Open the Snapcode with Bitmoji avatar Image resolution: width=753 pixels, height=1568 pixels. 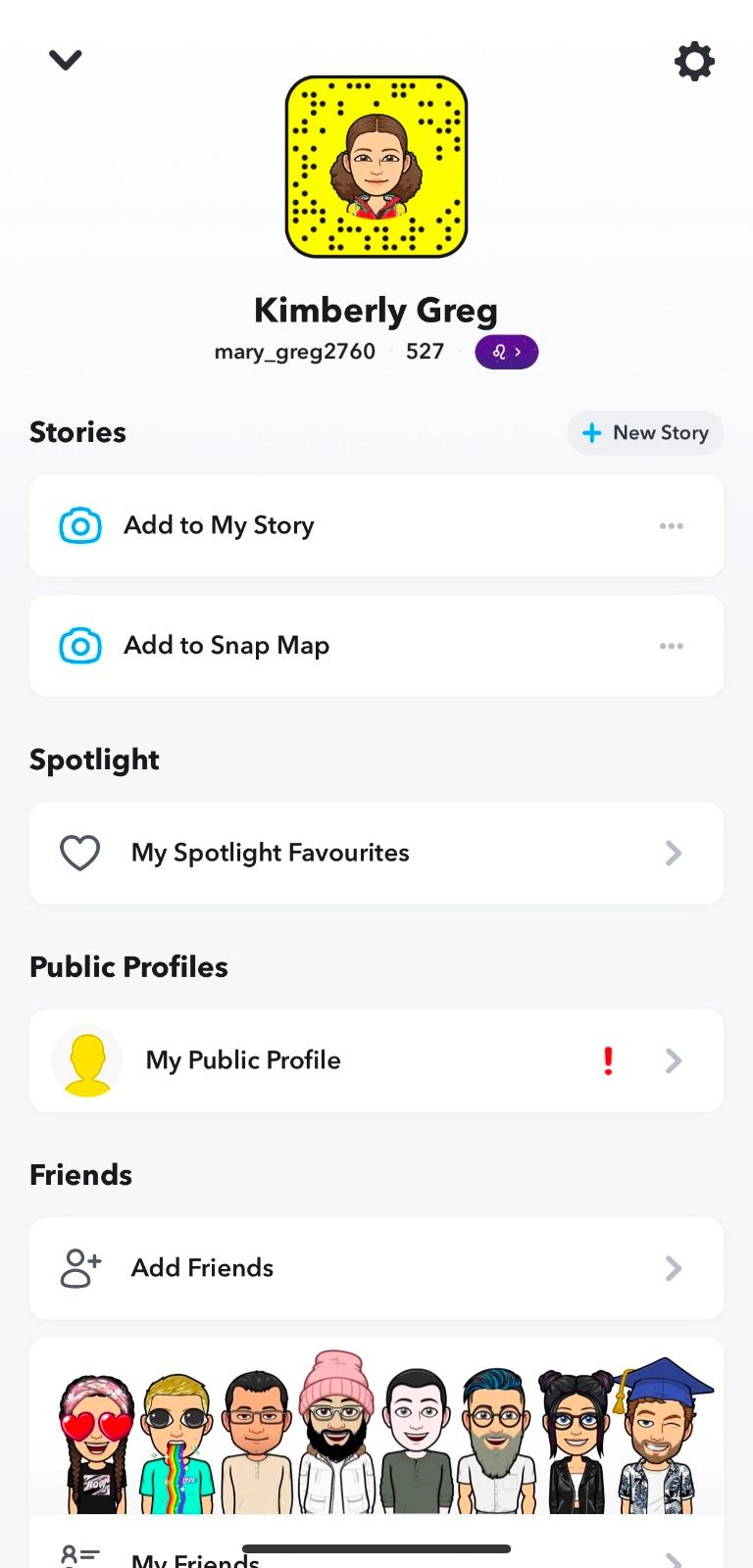coord(376,167)
